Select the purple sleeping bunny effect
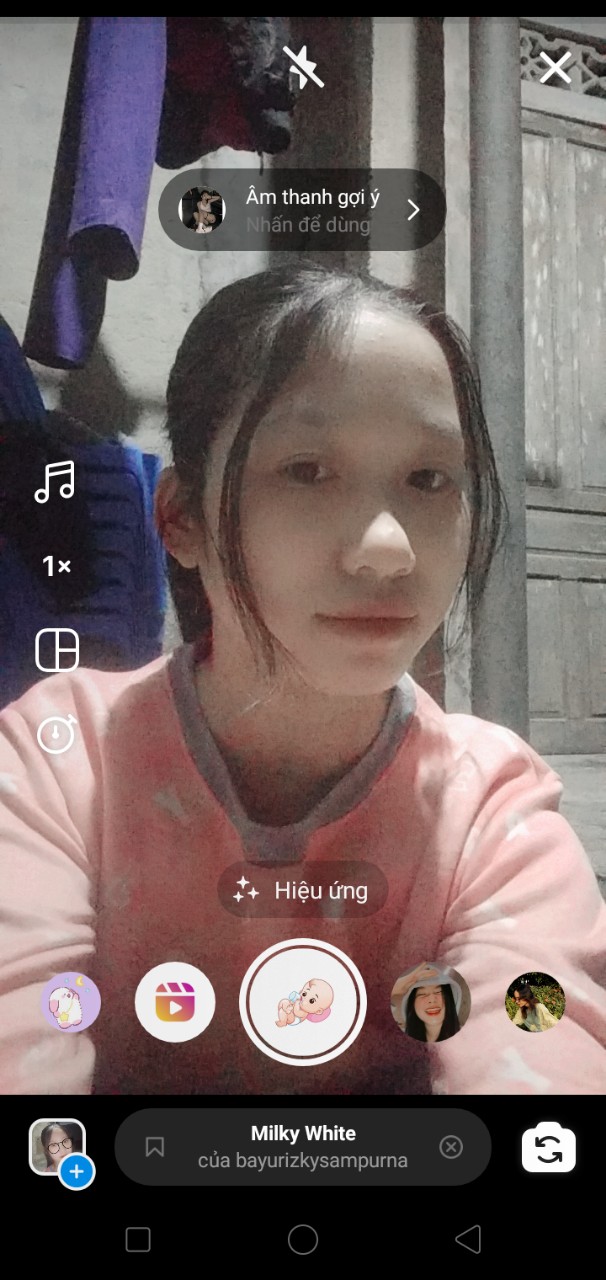The image size is (606, 1280). coord(71,1002)
